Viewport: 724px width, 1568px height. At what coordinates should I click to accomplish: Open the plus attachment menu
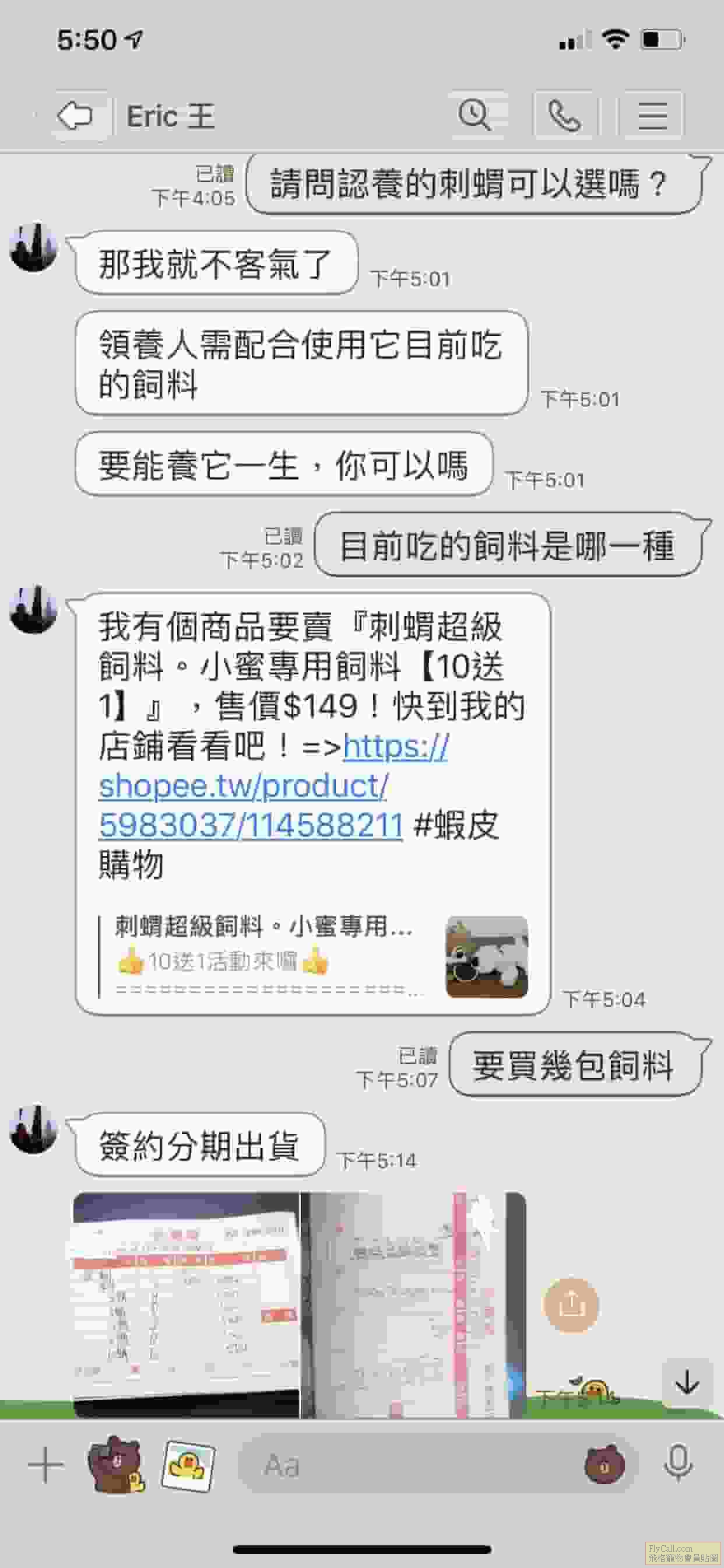tap(46, 1464)
